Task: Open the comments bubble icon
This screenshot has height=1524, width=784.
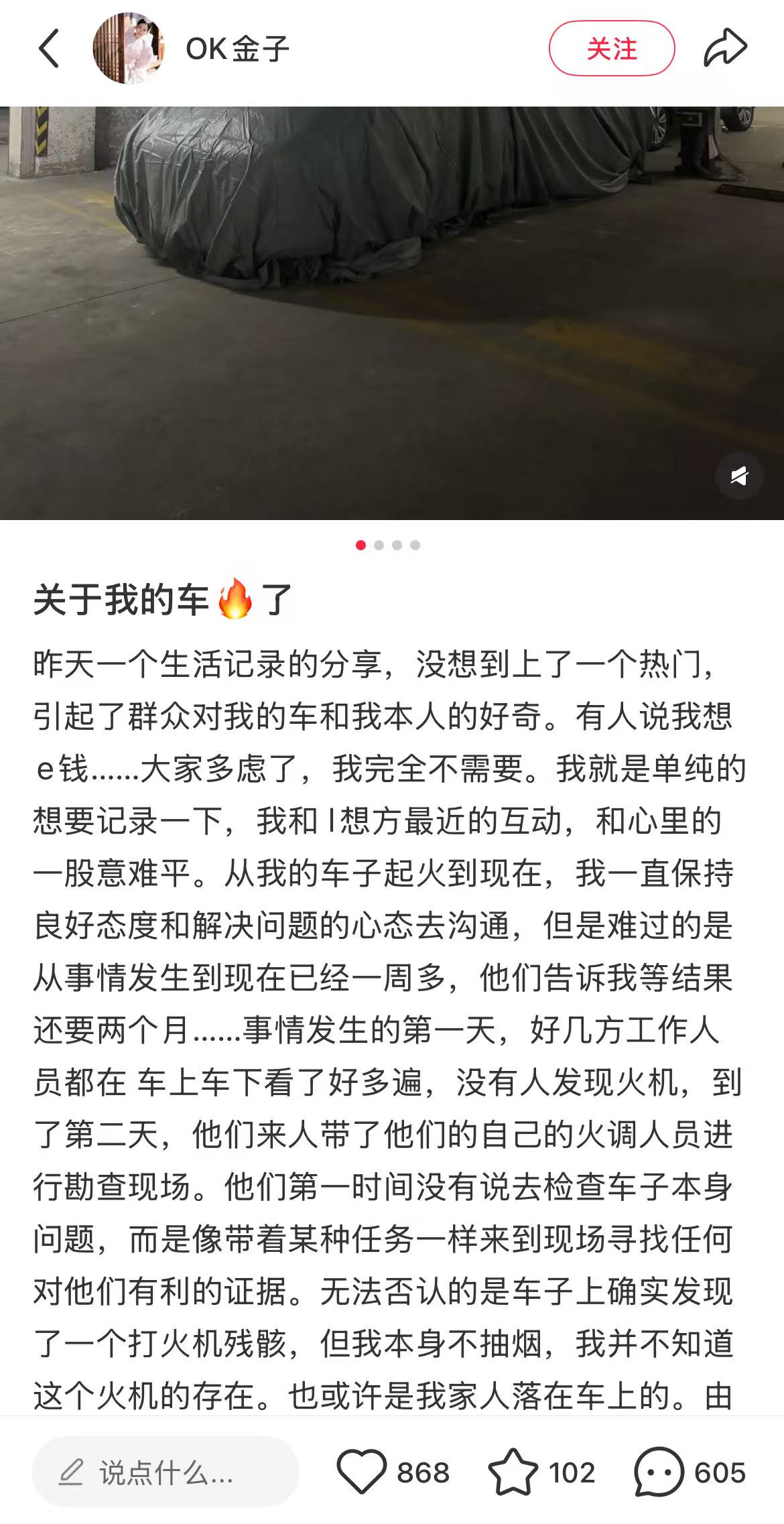Action: (659, 1472)
